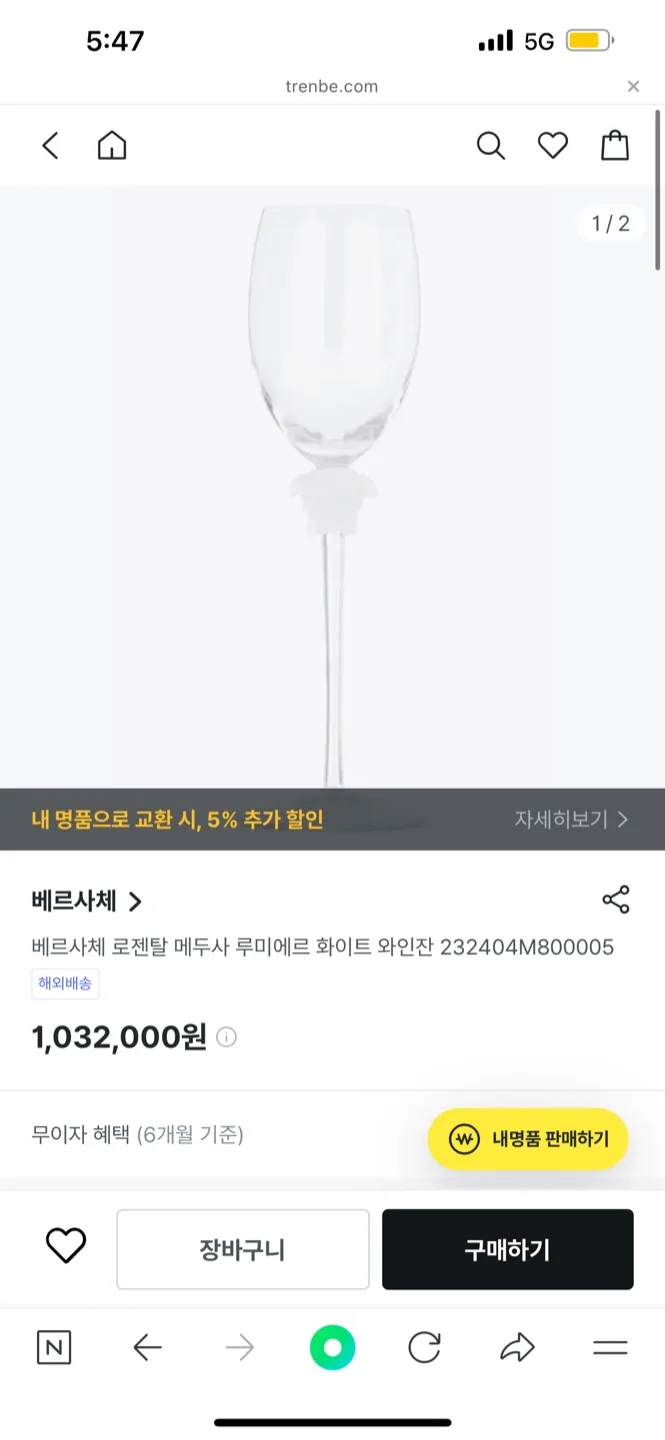Open the search magnifier icon
Viewport: 665px width, 1440px height.
point(490,146)
